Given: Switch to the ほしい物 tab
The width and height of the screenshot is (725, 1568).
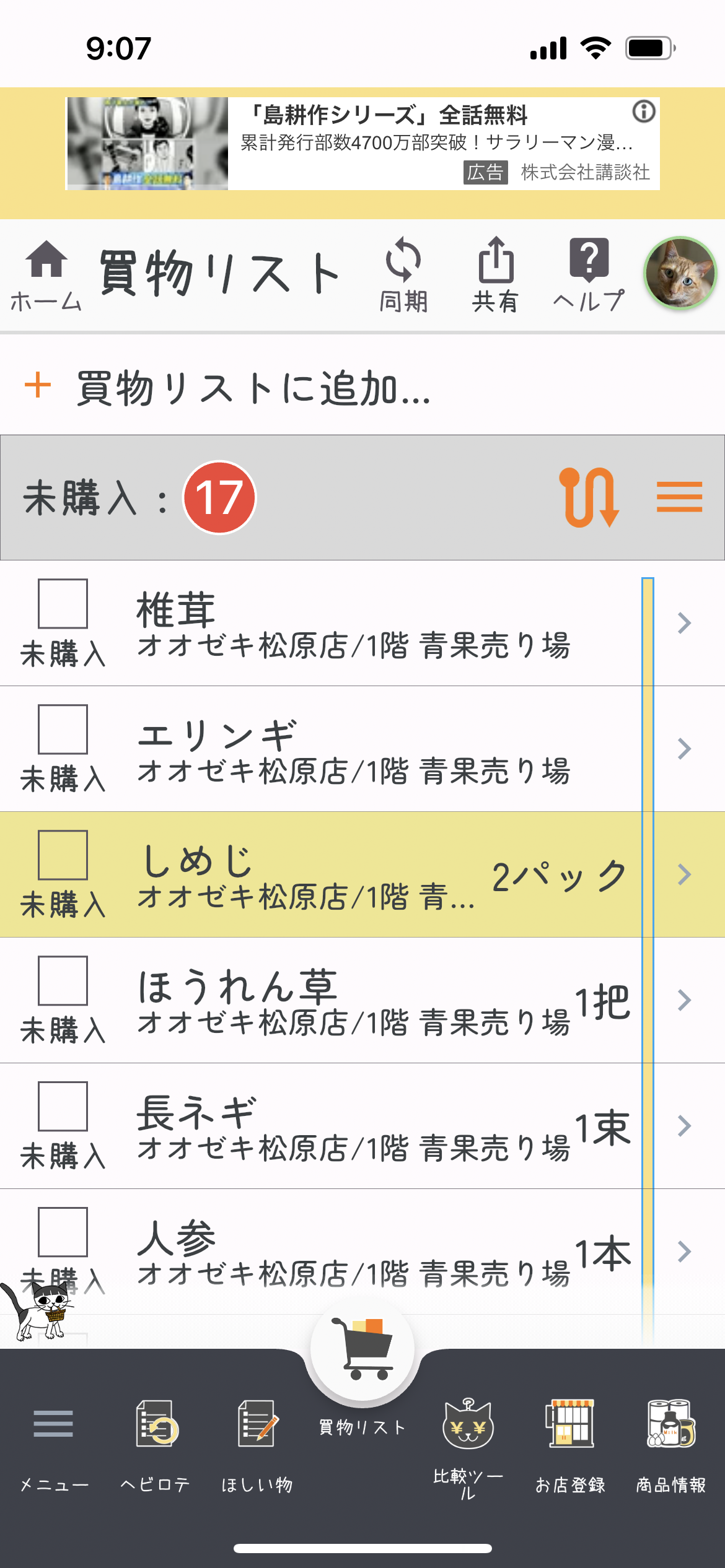Looking at the screenshot, I should coord(257,1443).
